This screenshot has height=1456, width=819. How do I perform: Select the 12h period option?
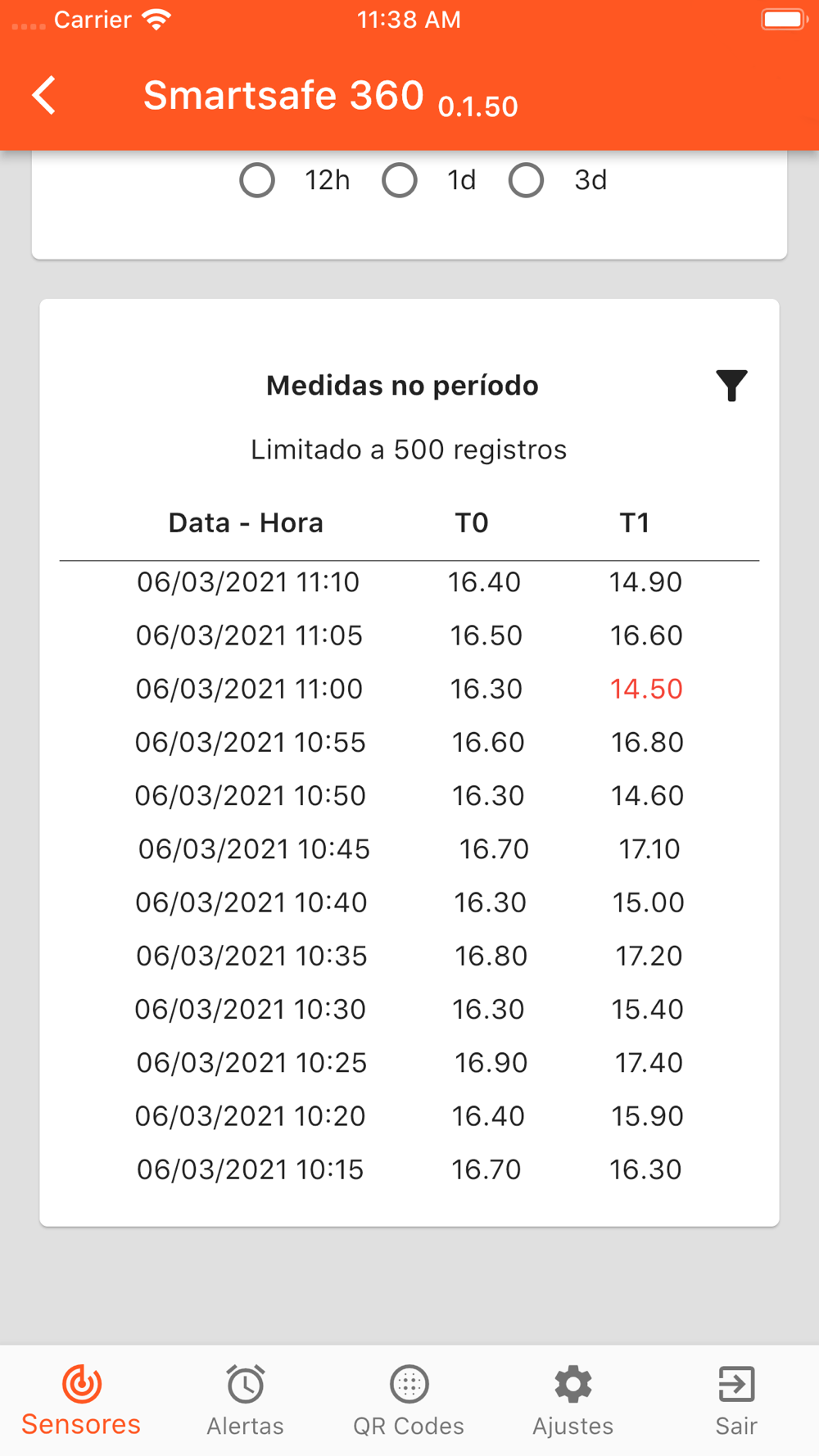(257, 180)
